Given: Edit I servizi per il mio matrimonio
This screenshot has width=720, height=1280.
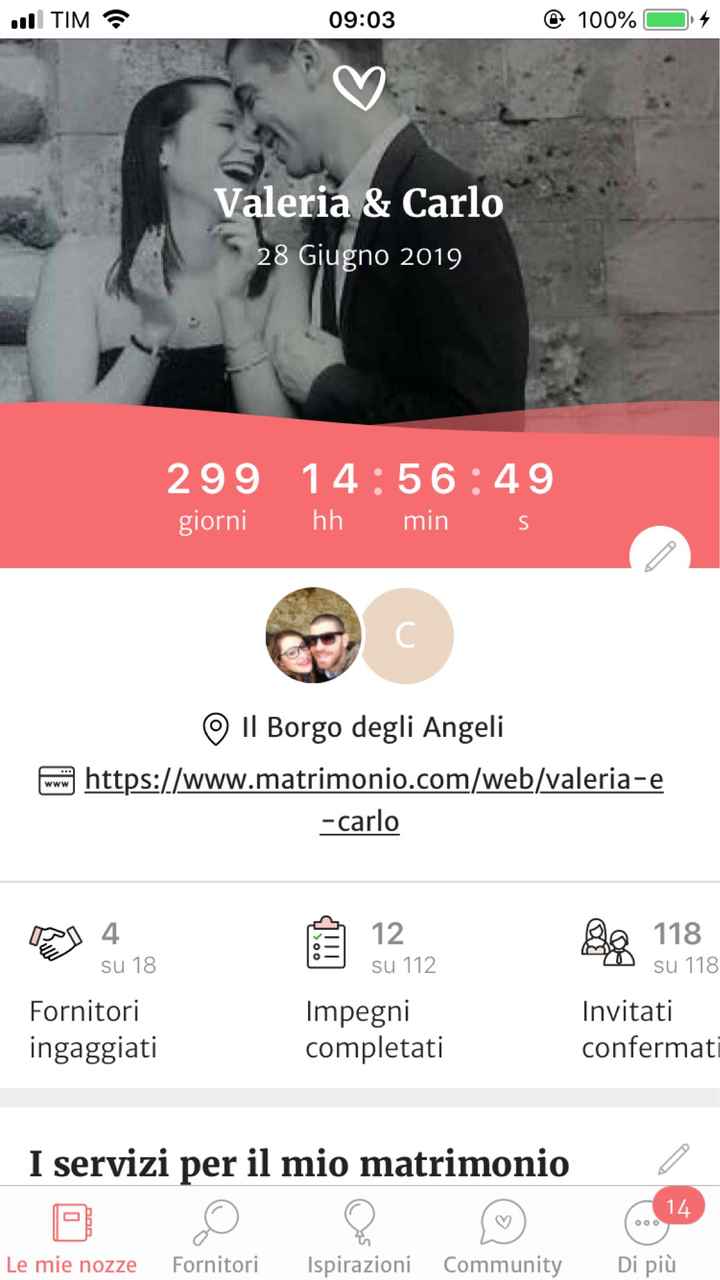Looking at the screenshot, I should coord(673,1160).
